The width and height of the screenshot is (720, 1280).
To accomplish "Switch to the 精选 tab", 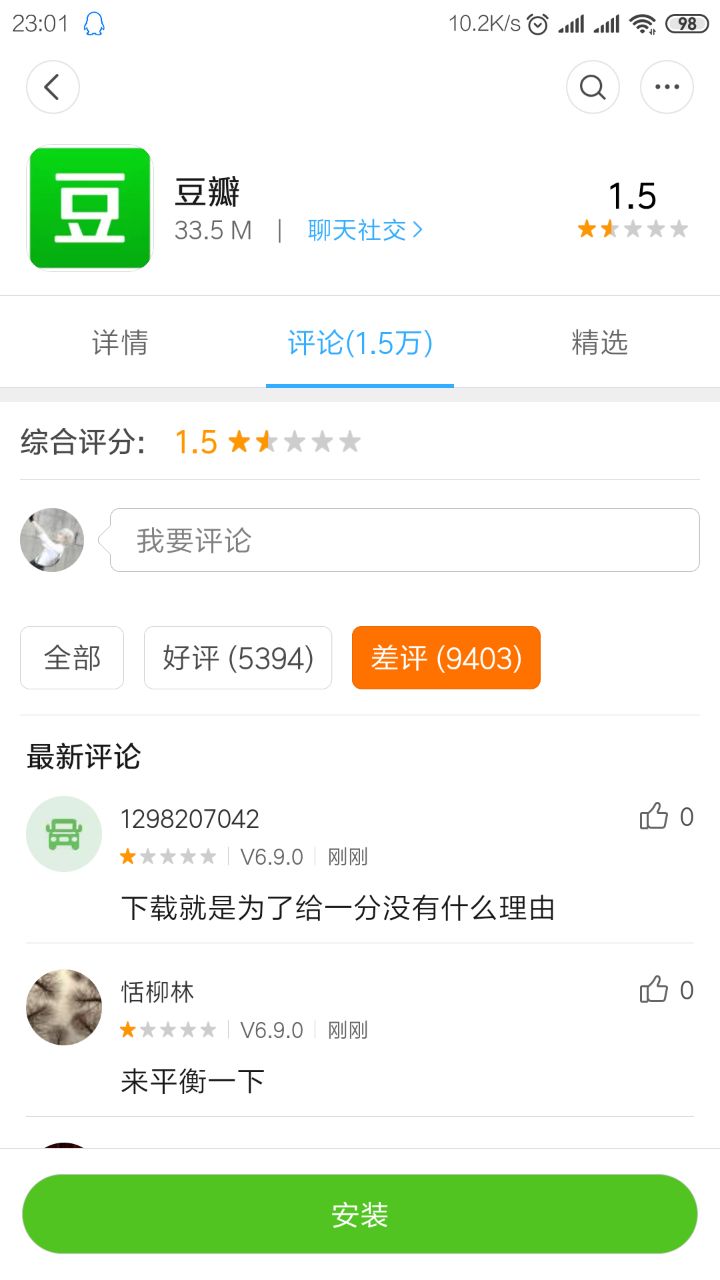I will click(600, 343).
